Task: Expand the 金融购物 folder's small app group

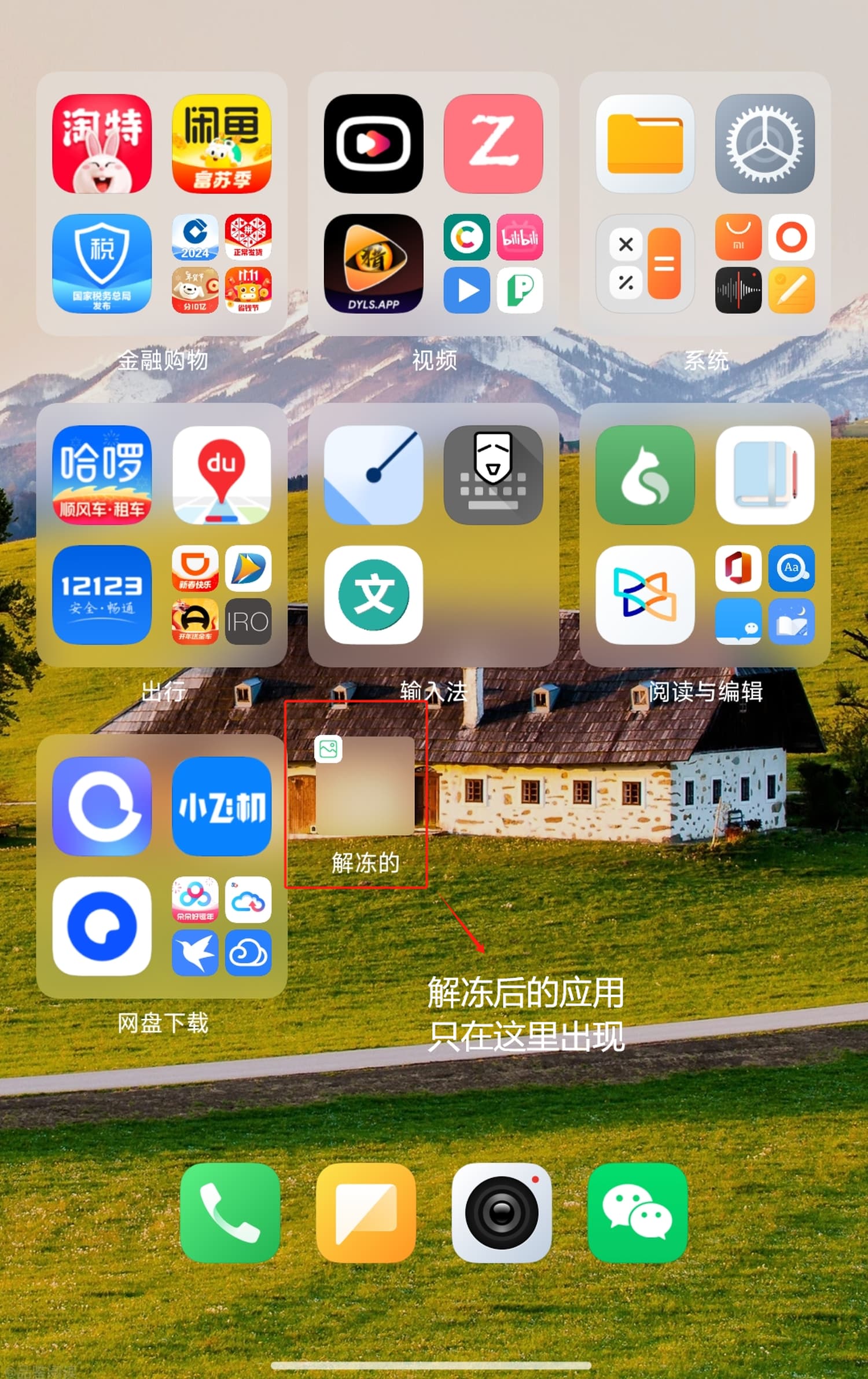Action: (x=222, y=263)
